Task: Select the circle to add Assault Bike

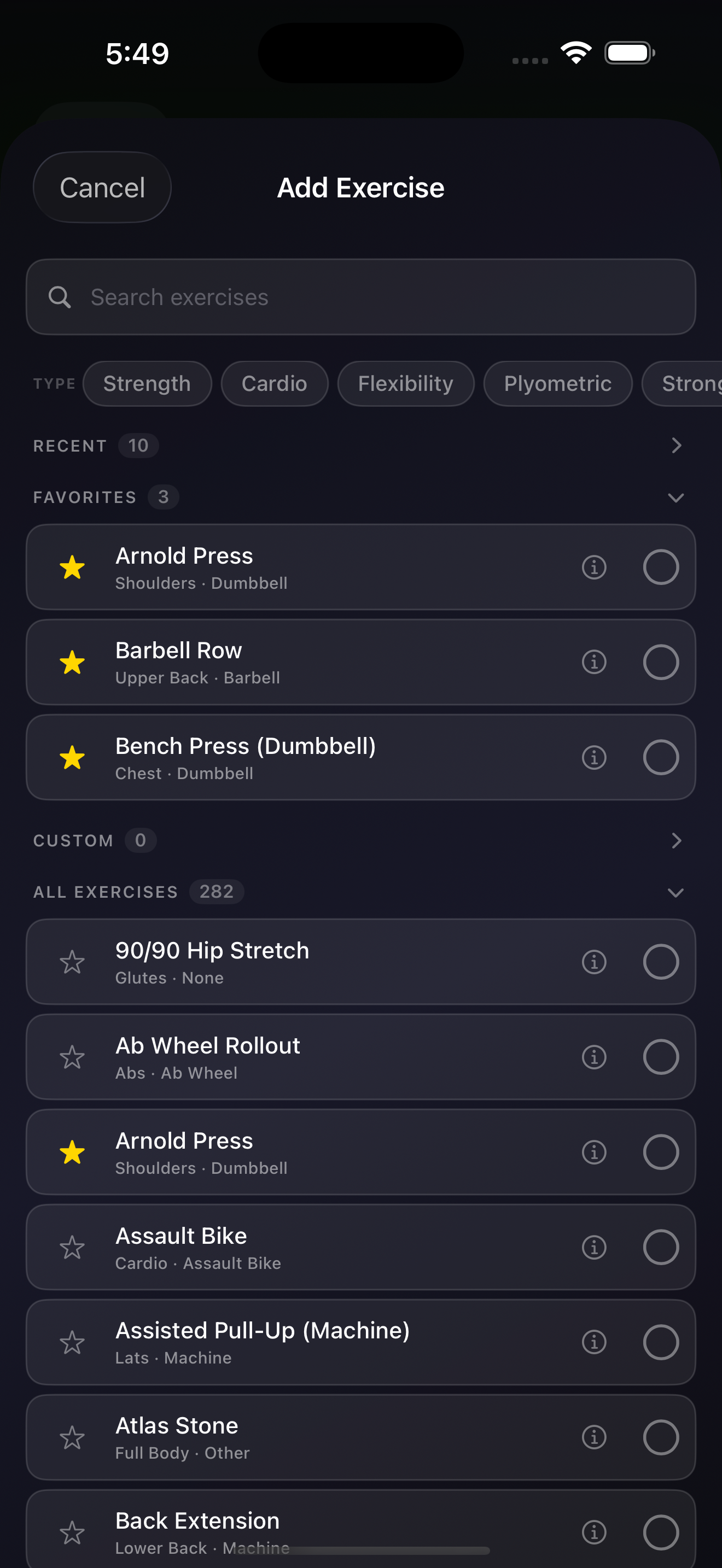Action: [x=661, y=1247]
